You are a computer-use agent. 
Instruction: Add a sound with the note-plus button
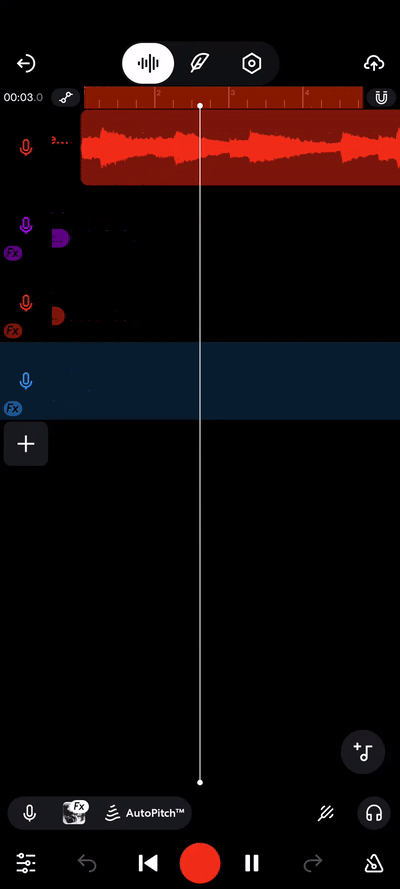(x=363, y=752)
